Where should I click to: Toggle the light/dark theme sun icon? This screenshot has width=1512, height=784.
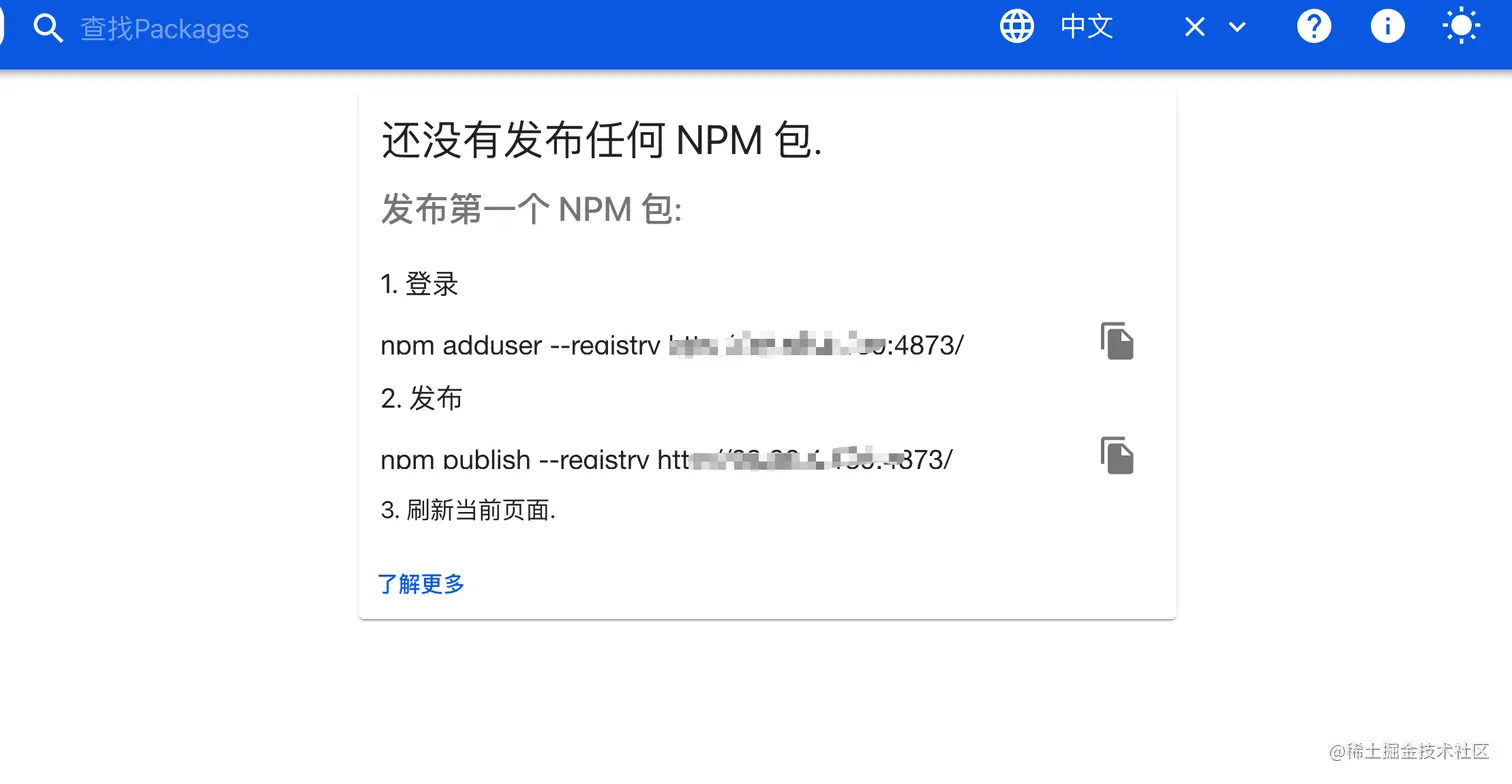point(1461,27)
